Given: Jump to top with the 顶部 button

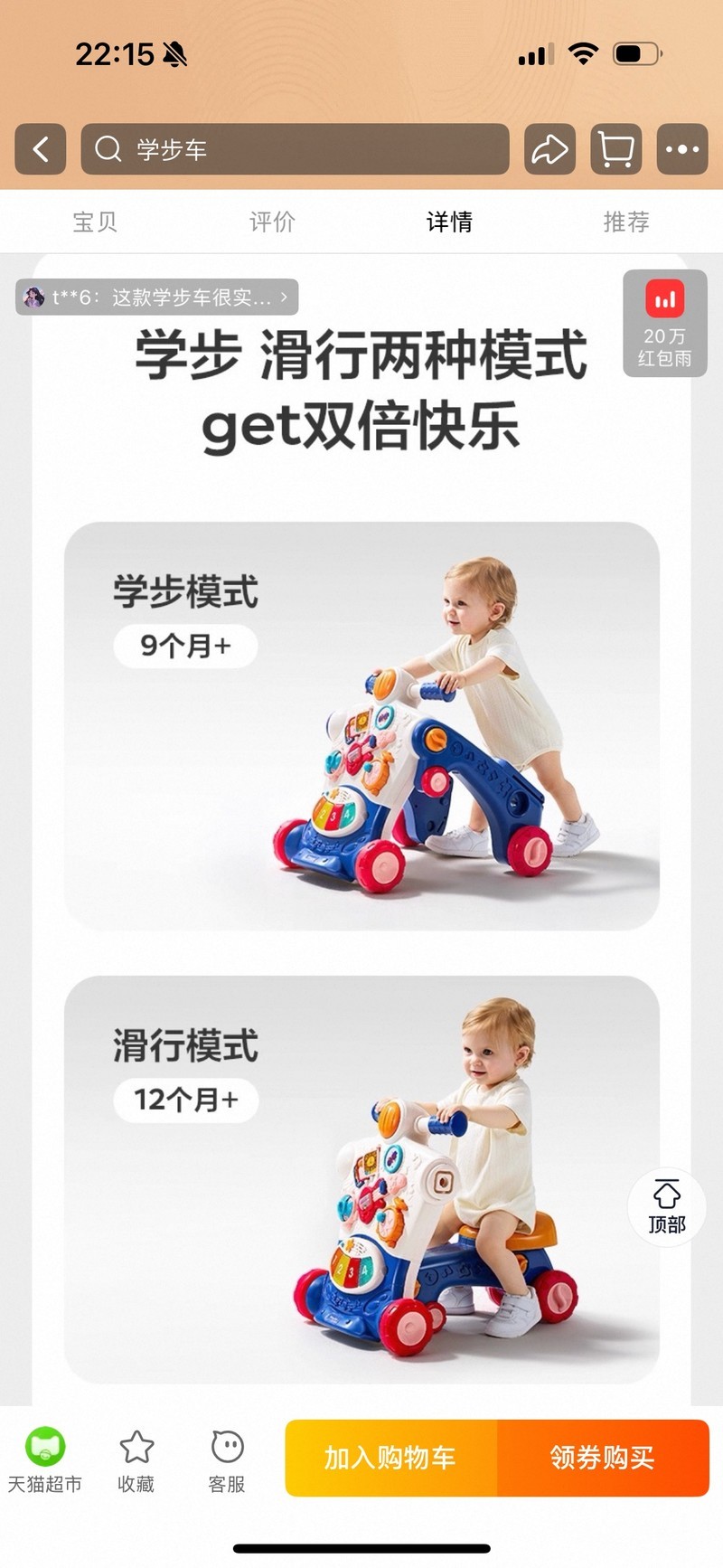Looking at the screenshot, I should tap(667, 1206).
